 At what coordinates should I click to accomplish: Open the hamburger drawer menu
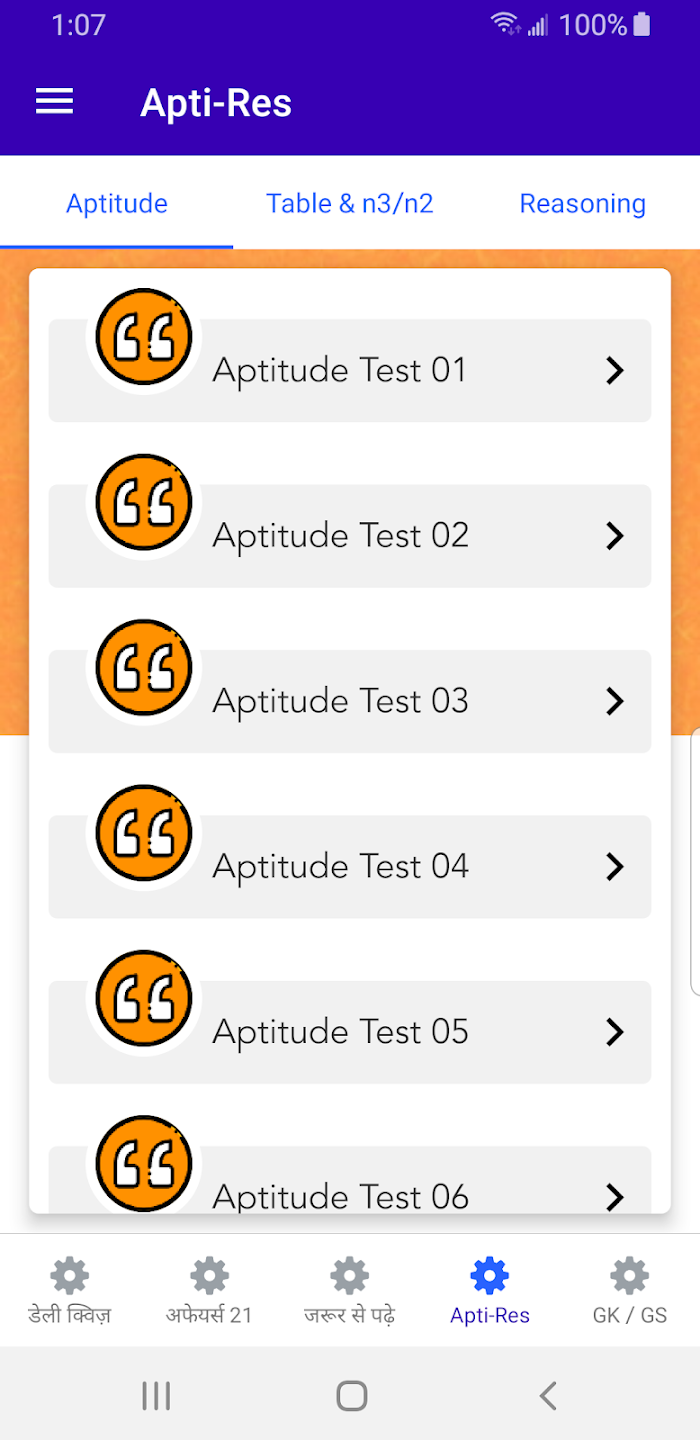54,102
